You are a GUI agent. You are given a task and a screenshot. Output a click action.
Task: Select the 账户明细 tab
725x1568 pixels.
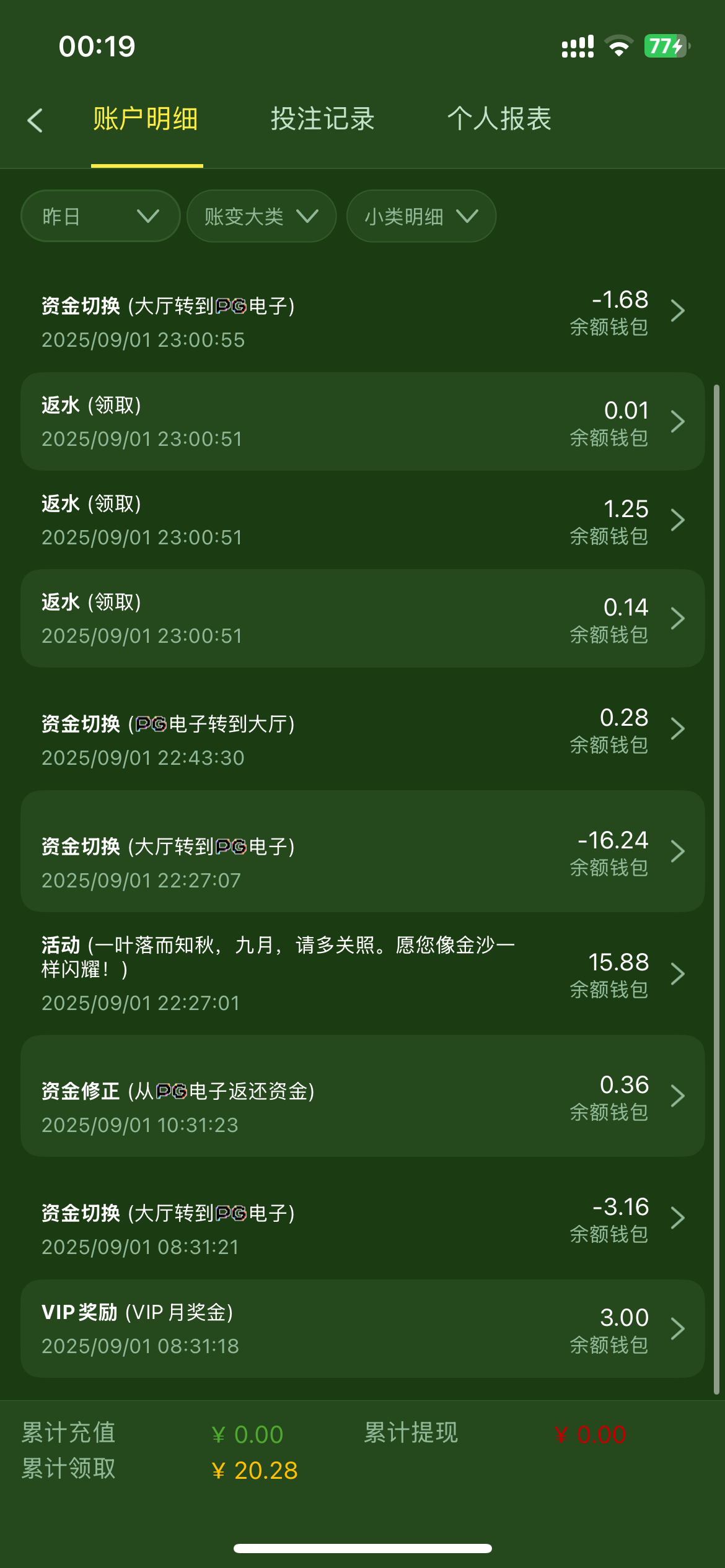click(x=146, y=119)
